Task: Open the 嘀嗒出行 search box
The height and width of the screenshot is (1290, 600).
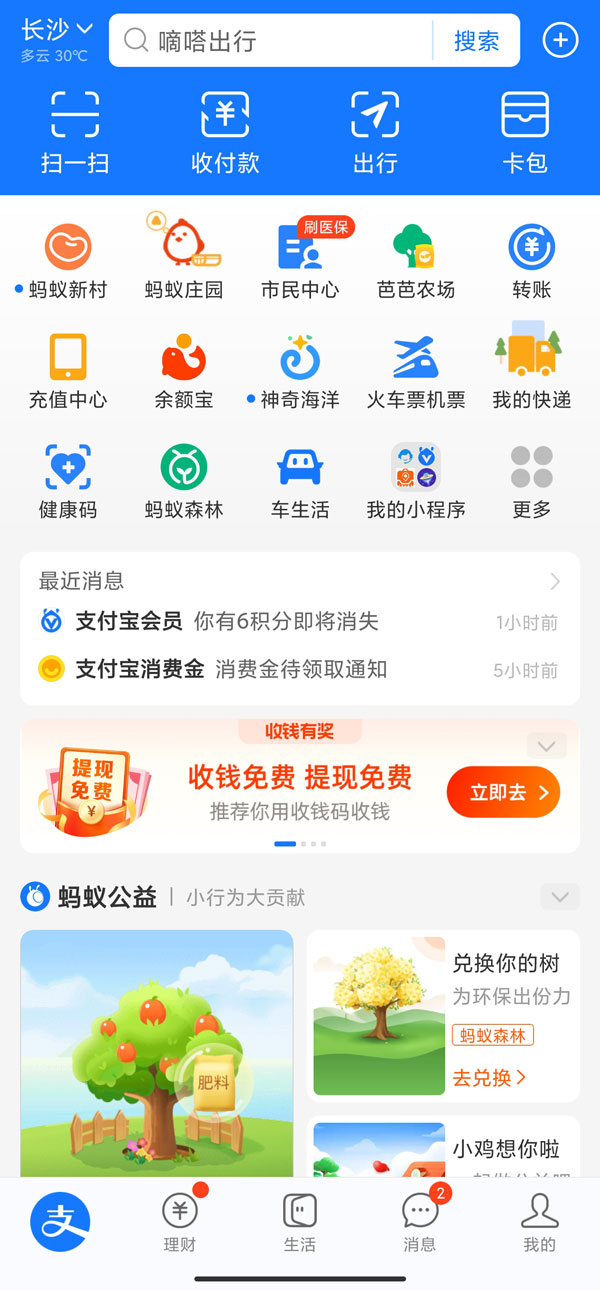Action: 272,41
